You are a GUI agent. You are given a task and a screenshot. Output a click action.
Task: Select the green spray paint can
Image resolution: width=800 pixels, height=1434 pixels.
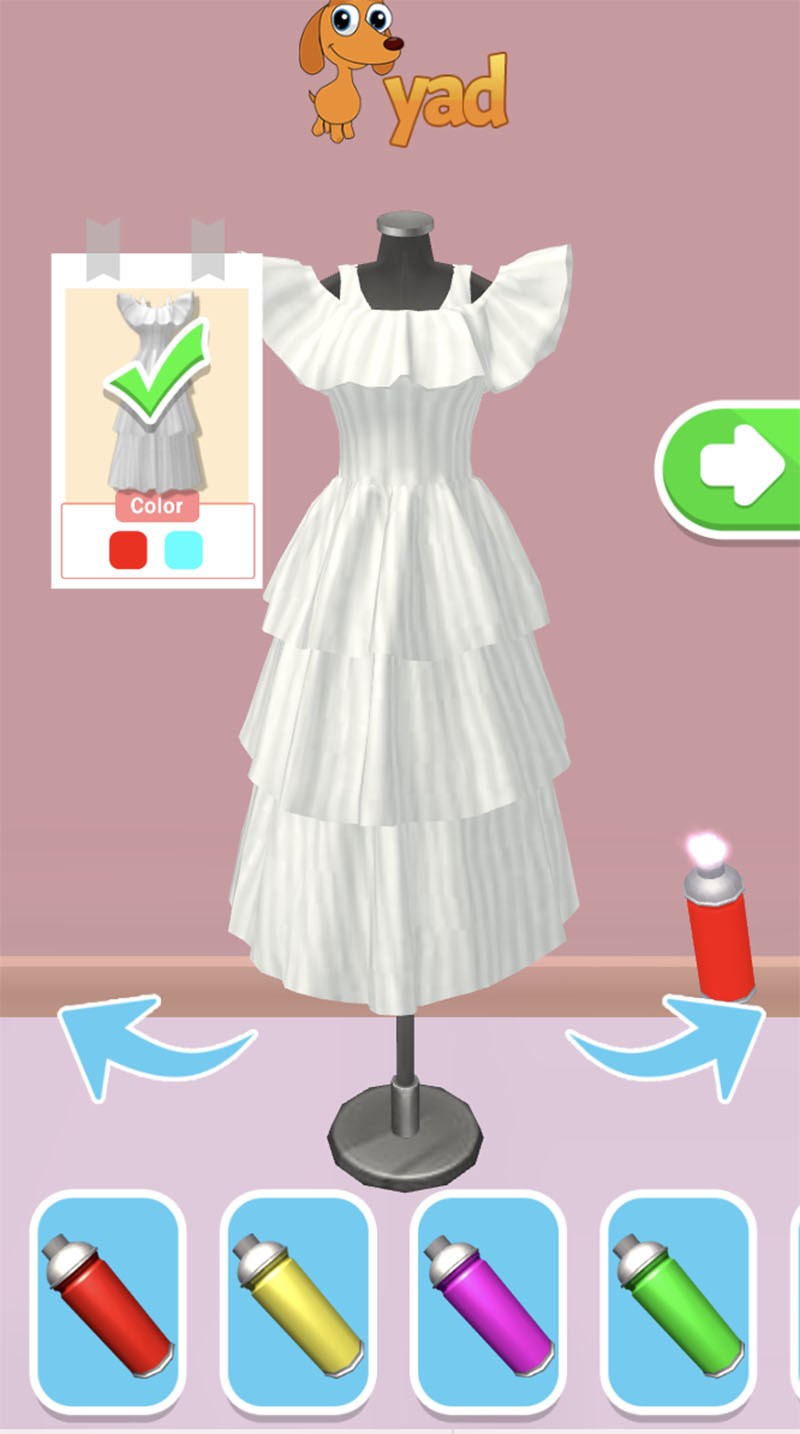point(678,1299)
